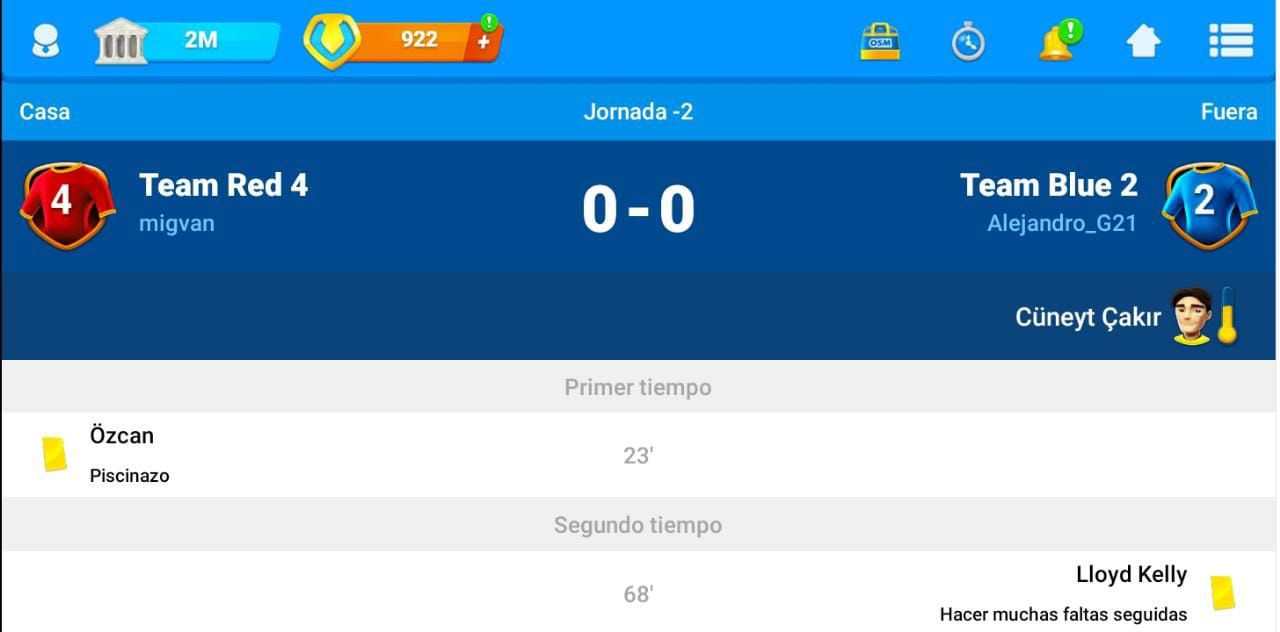The width and height of the screenshot is (1280, 632).
Task: Open the manager profile icon
Action: click(46, 41)
